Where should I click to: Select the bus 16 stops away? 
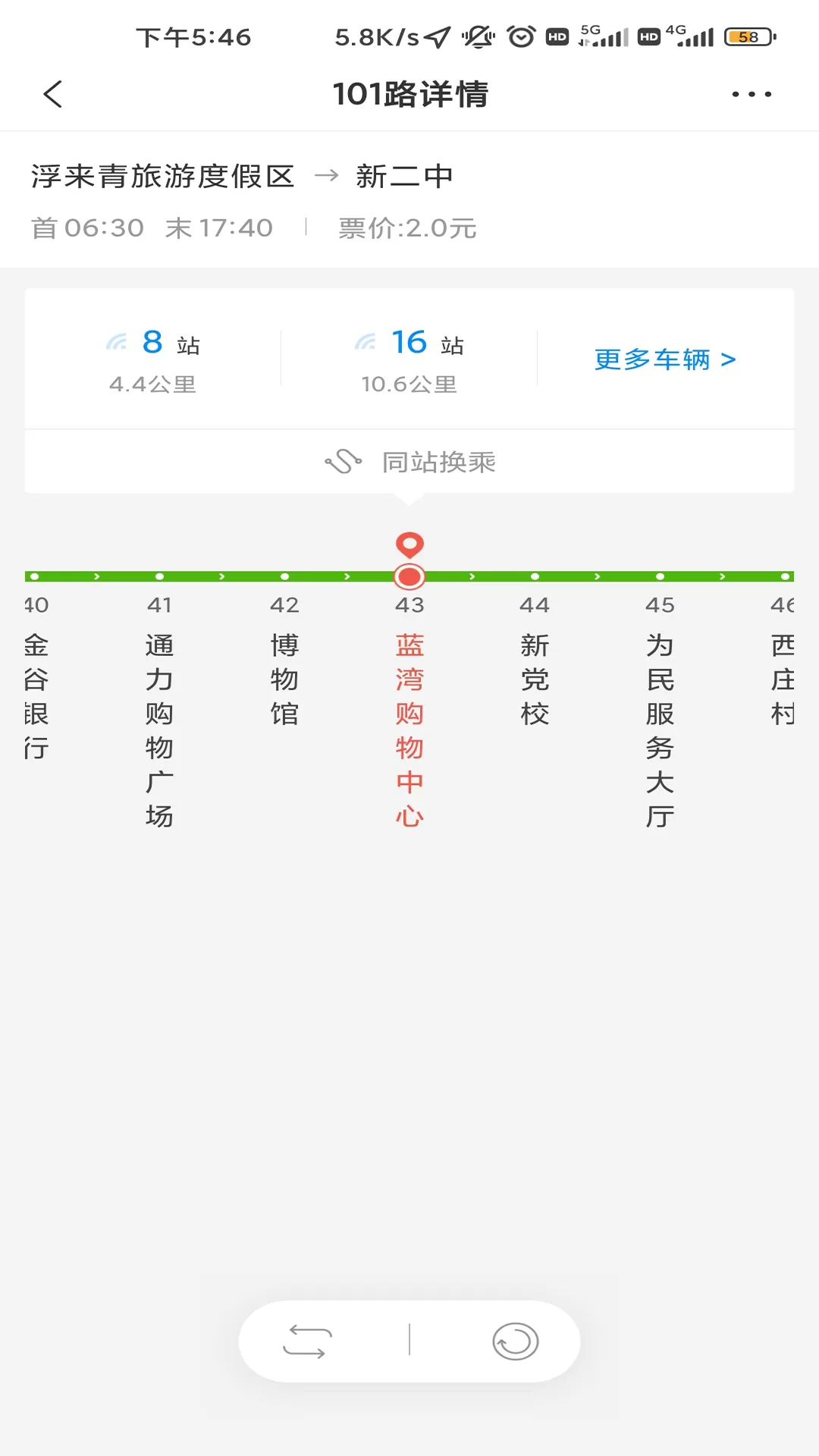click(x=409, y=359)
